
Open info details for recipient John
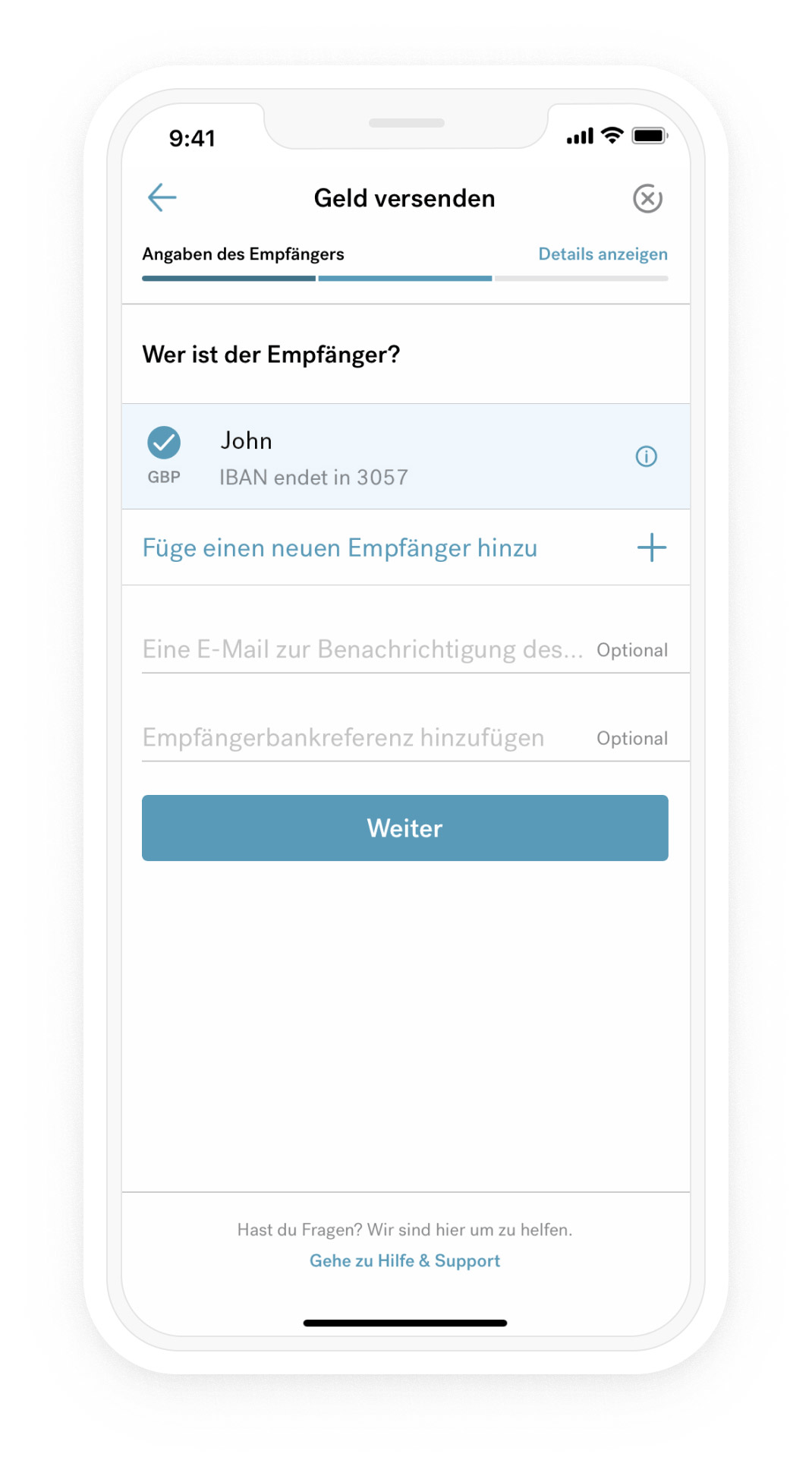click(647, 456)
